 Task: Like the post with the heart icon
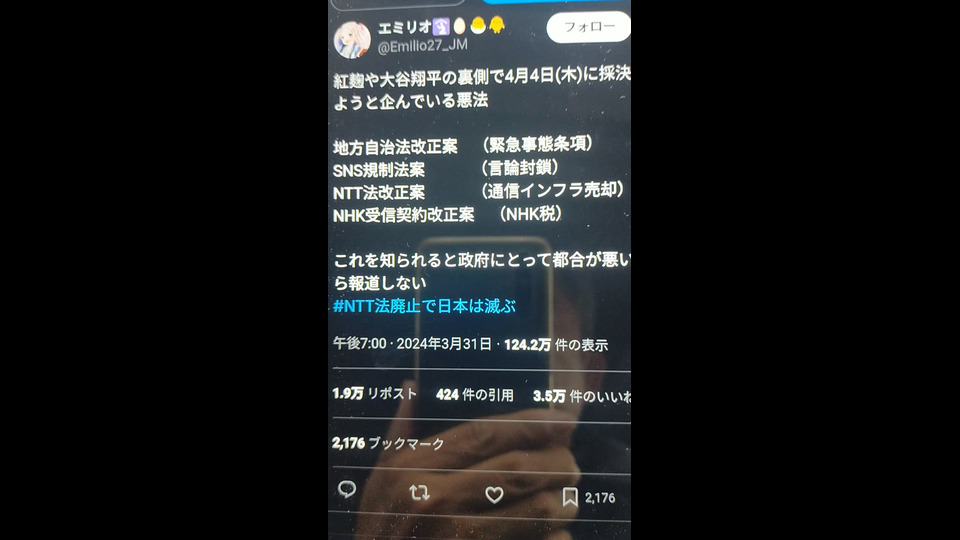(x=494, y=495)
